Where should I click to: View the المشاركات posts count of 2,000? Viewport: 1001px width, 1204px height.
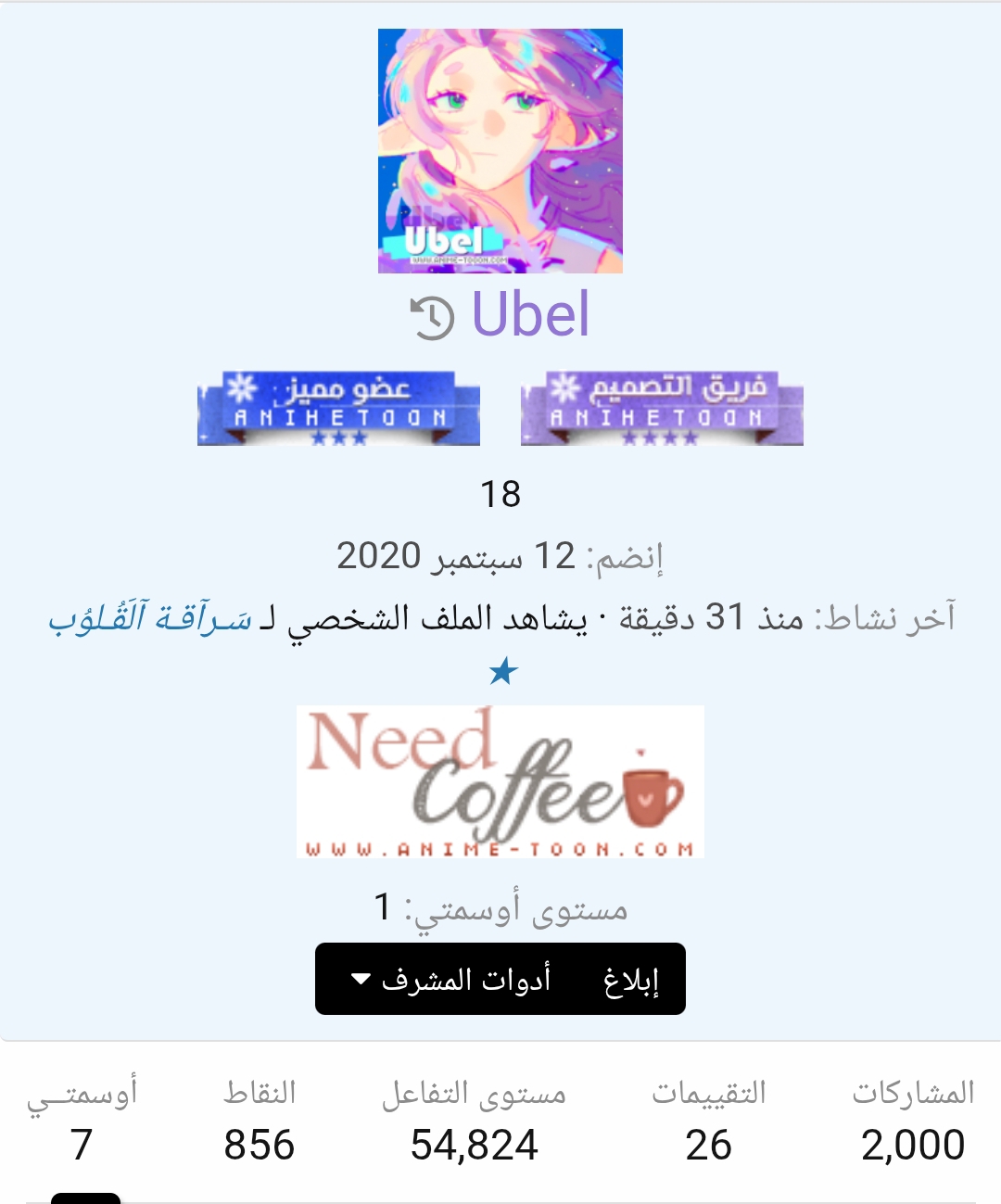click(913, 1145)
